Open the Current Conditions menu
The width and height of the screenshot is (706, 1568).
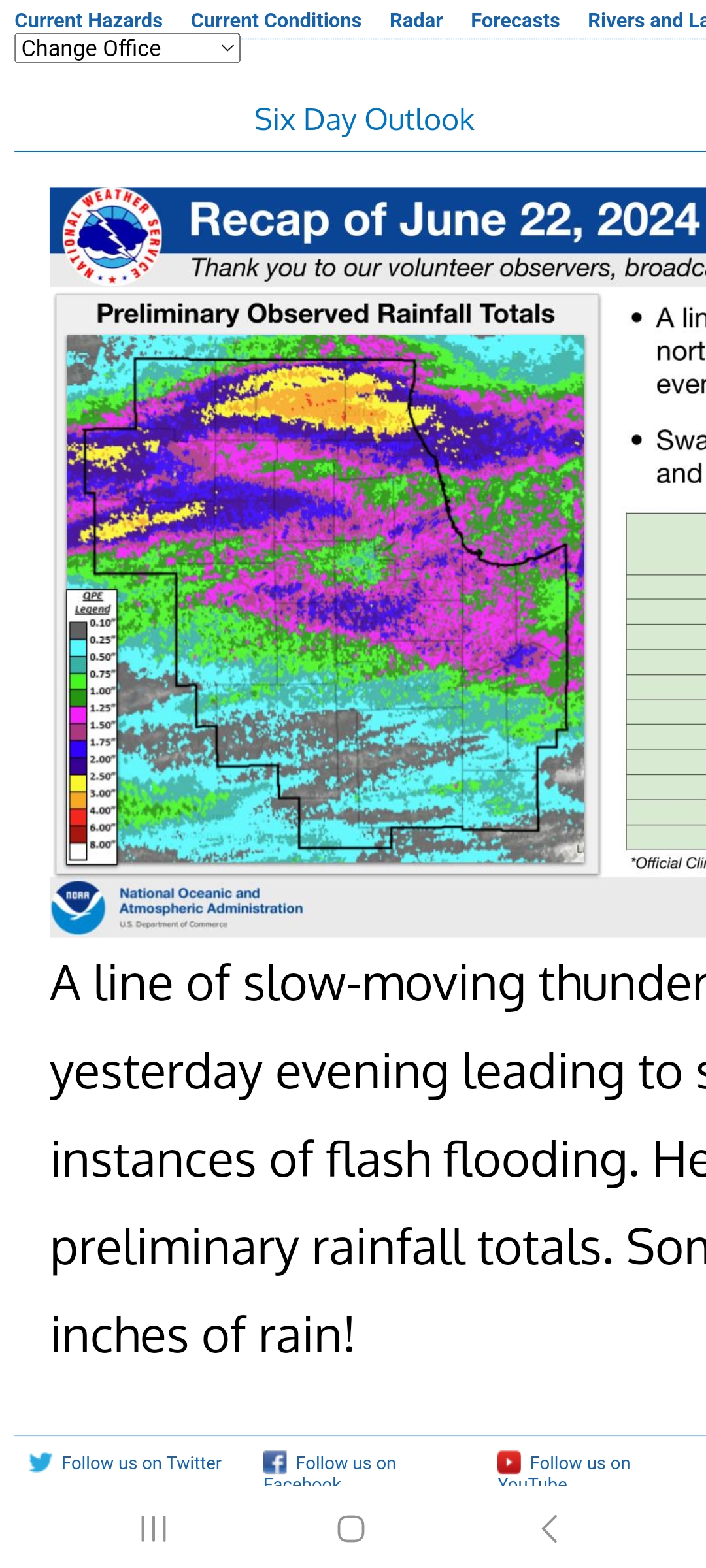click(276, 20)
